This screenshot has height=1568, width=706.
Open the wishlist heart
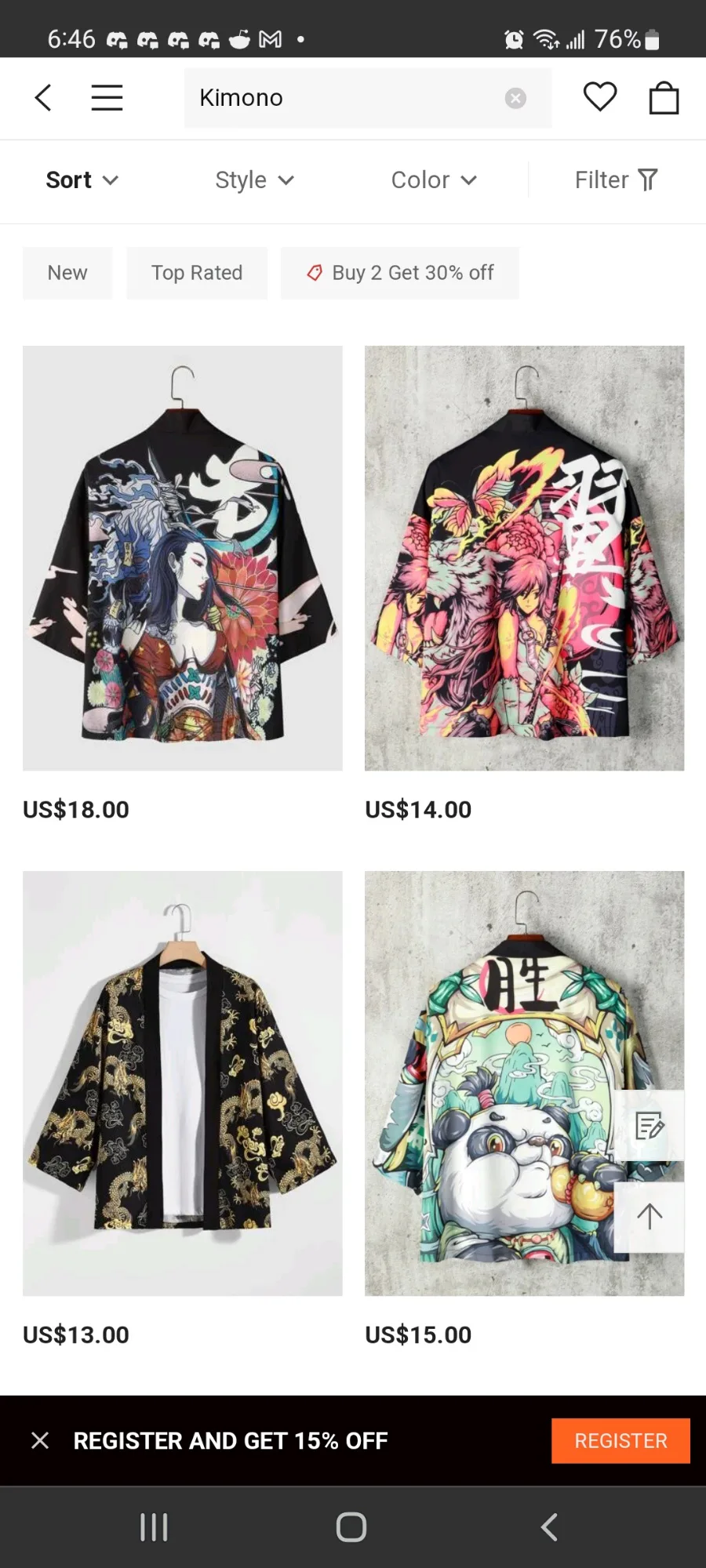[600, 97]
